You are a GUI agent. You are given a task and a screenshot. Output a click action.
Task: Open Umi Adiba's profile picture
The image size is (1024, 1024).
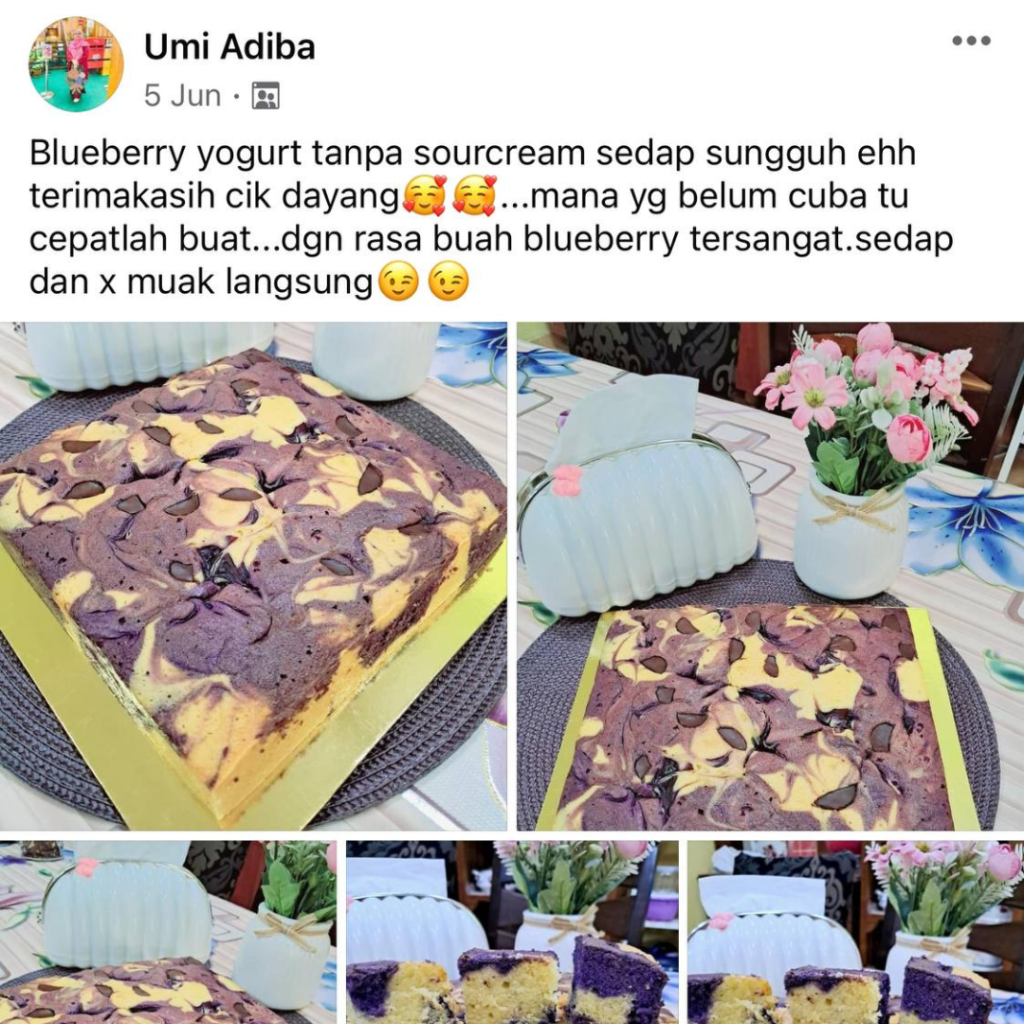pos(76,64)
